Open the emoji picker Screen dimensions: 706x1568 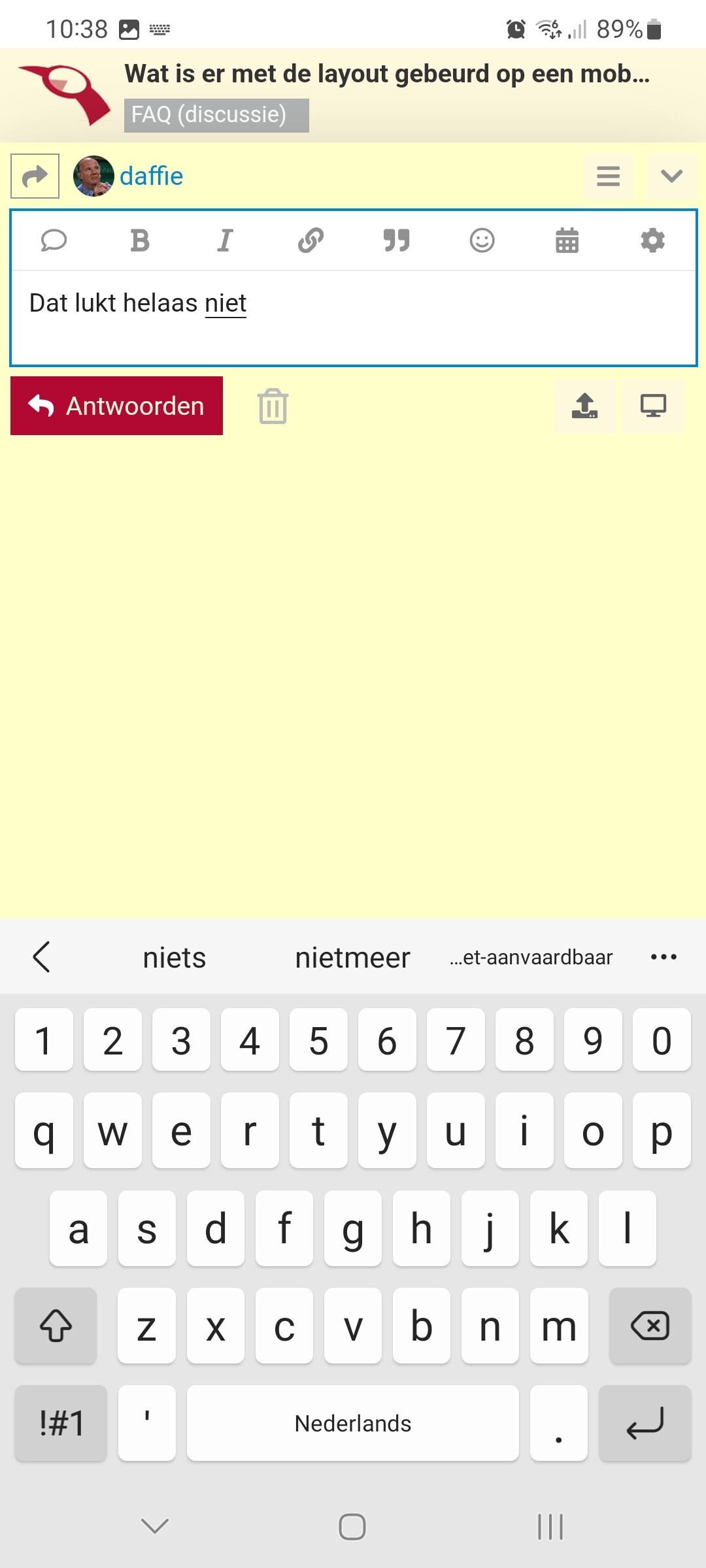click(x=482, y=240)
